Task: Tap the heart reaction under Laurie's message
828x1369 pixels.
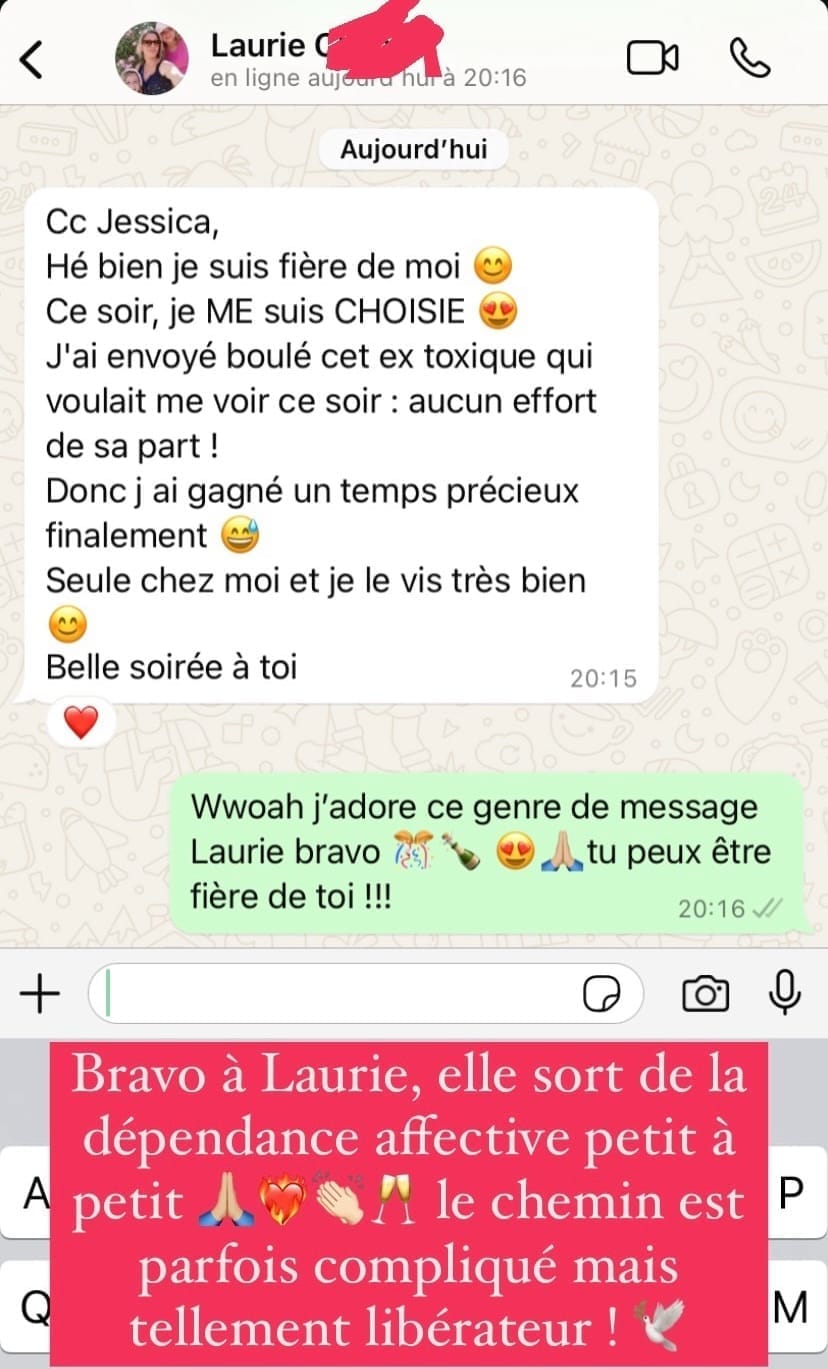Action: (x=81, y=721)
